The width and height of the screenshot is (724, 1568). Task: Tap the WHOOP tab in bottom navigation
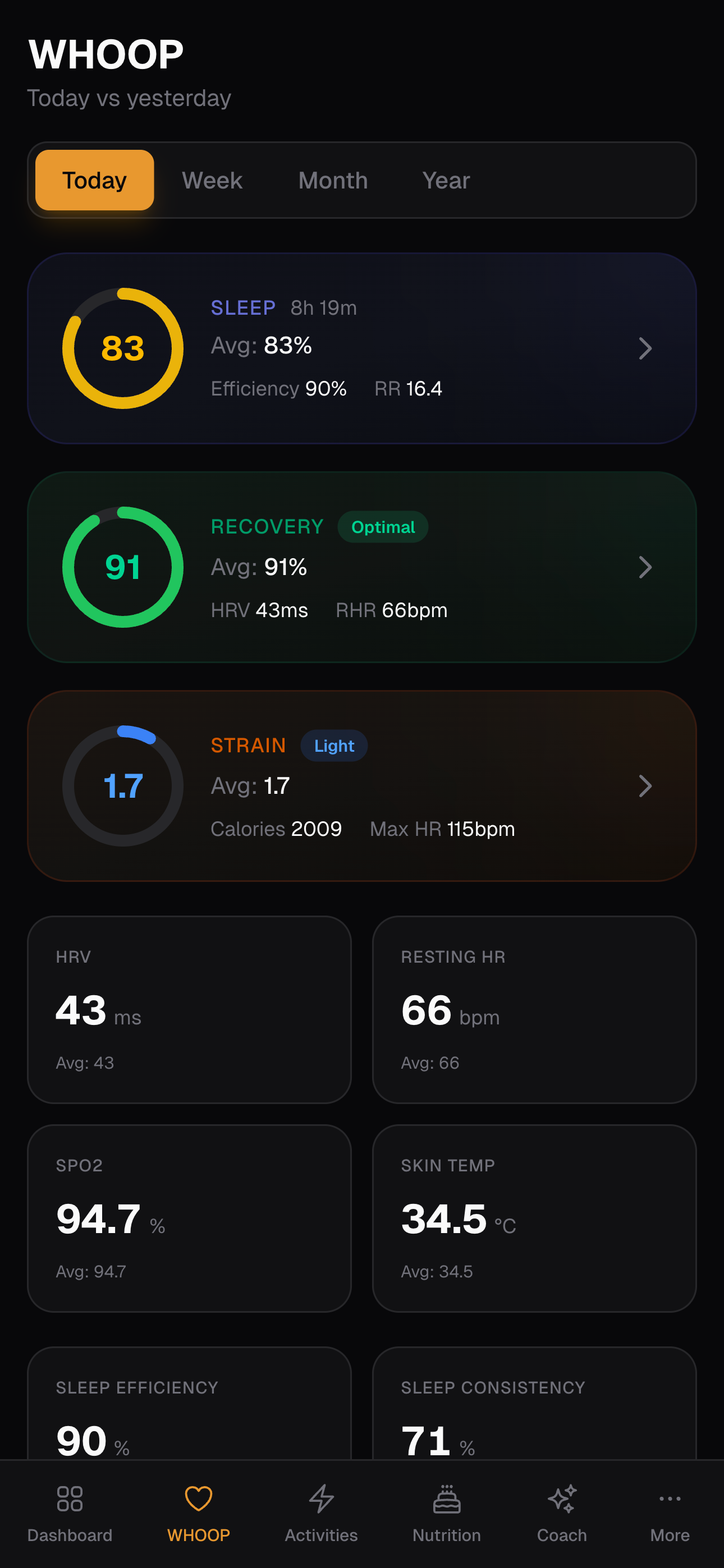(x=199, y=1512)
